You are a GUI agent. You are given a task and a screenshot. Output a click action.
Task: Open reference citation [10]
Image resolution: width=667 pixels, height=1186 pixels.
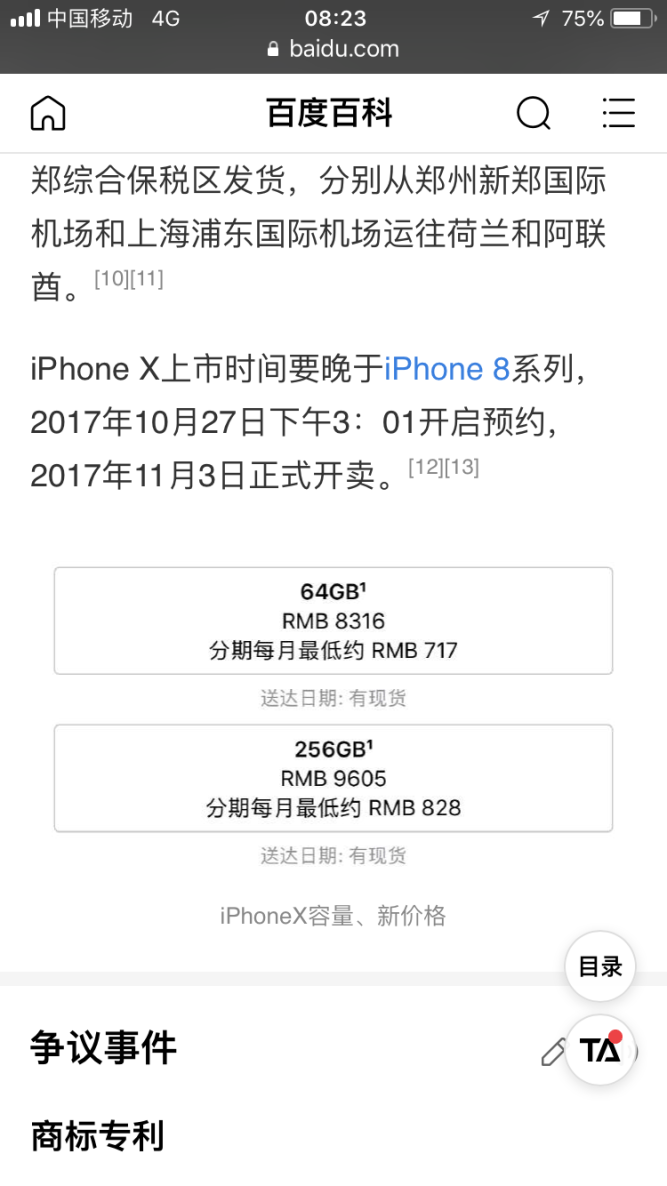click(x=111, y=278)
